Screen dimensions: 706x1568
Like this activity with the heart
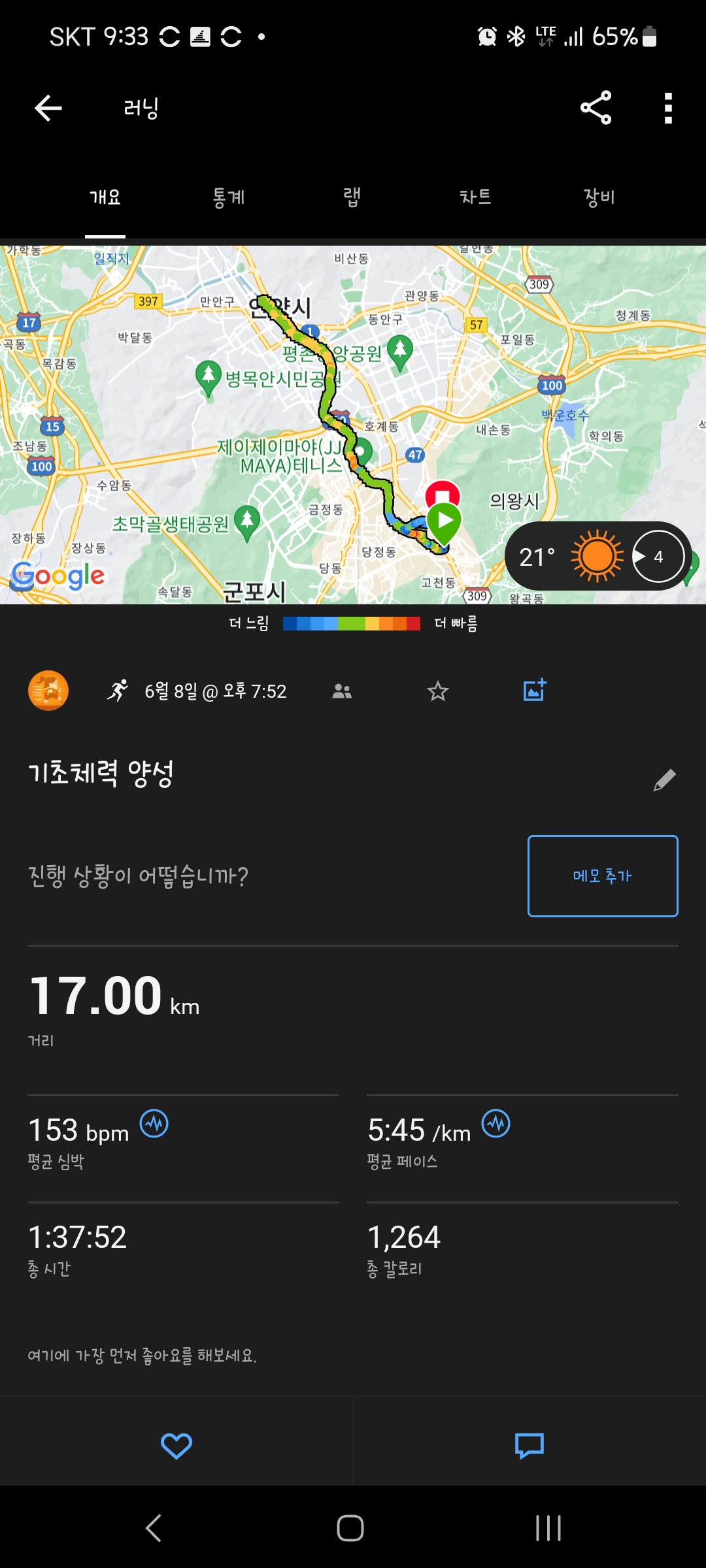coord(176,1446)
